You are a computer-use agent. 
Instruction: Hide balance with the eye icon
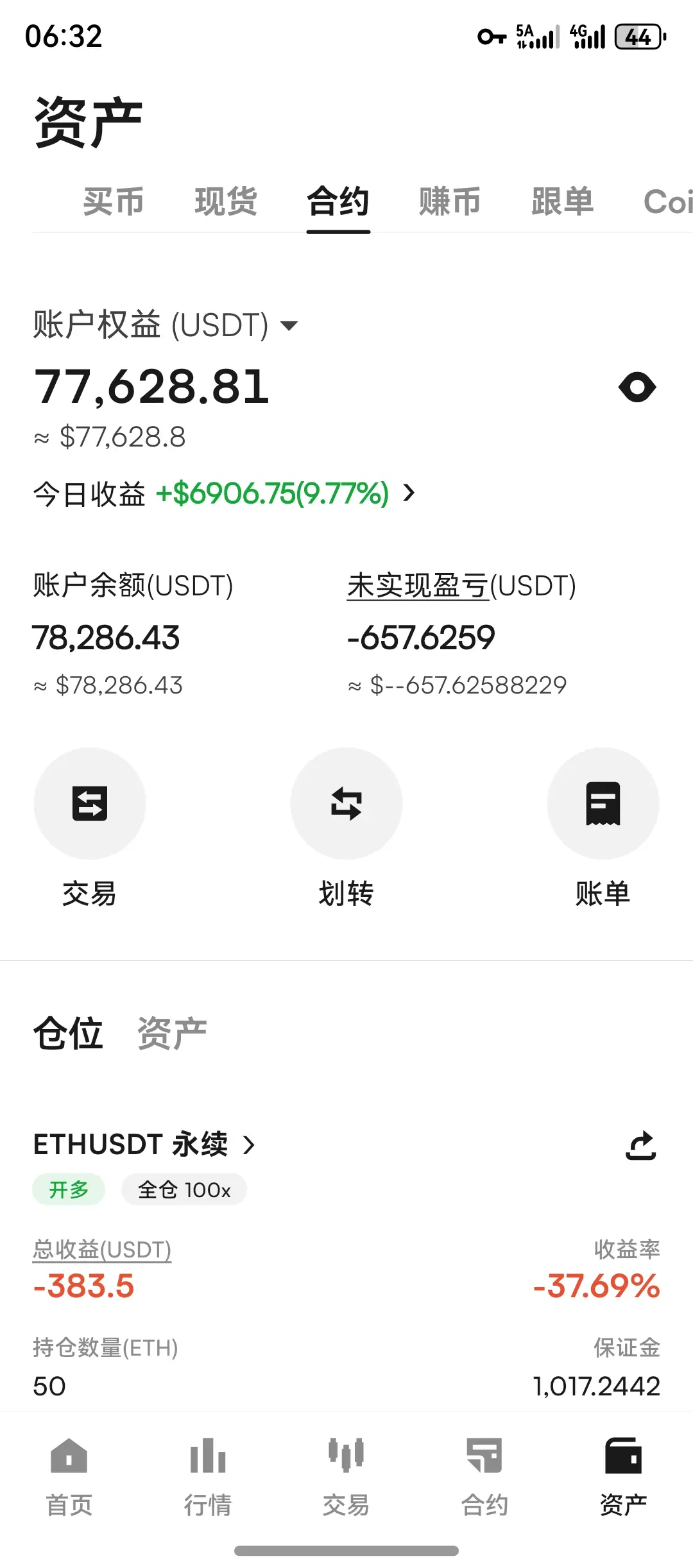pyautogui.click(x=637, y=388)
